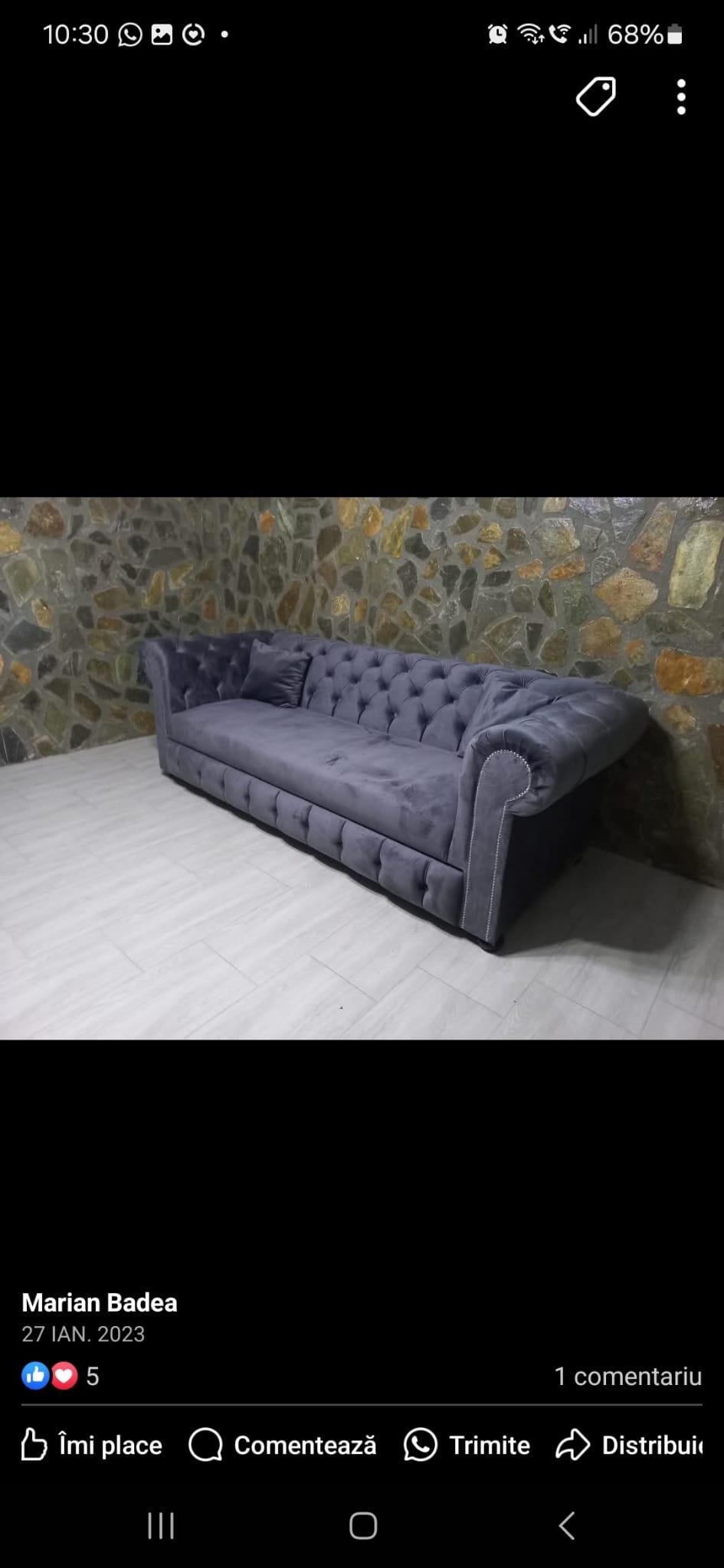Send the photo via WhatsApp with Trimite
This screenshot has height=1568, width=724.
coord(467,1445)
